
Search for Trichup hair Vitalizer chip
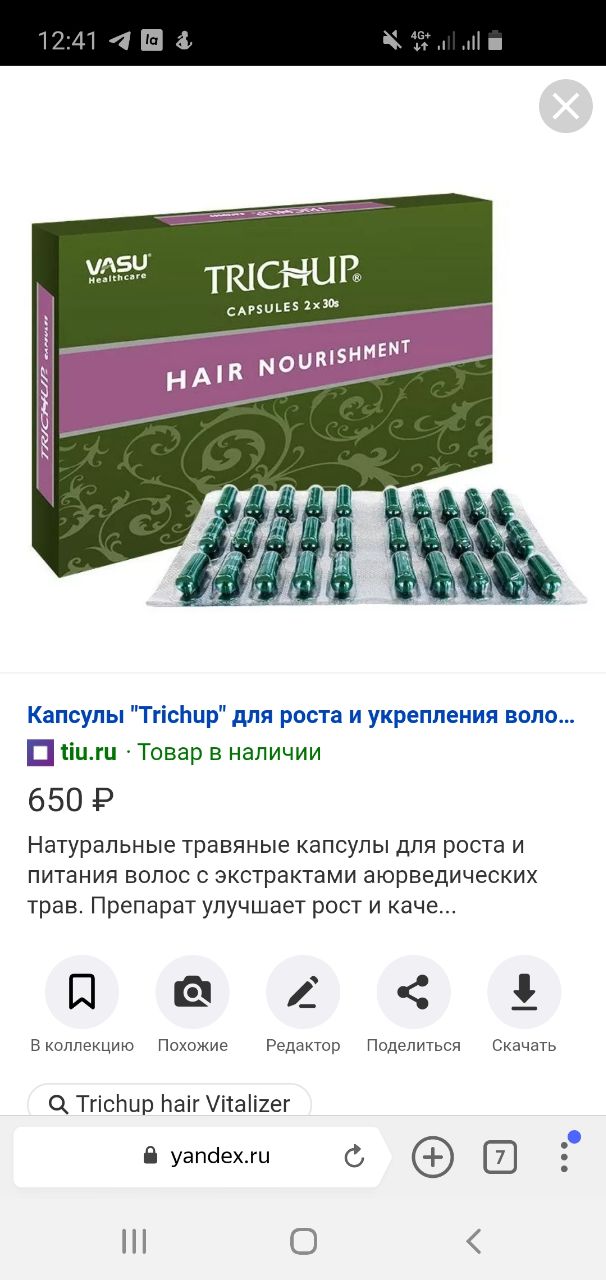[169, 1101]
